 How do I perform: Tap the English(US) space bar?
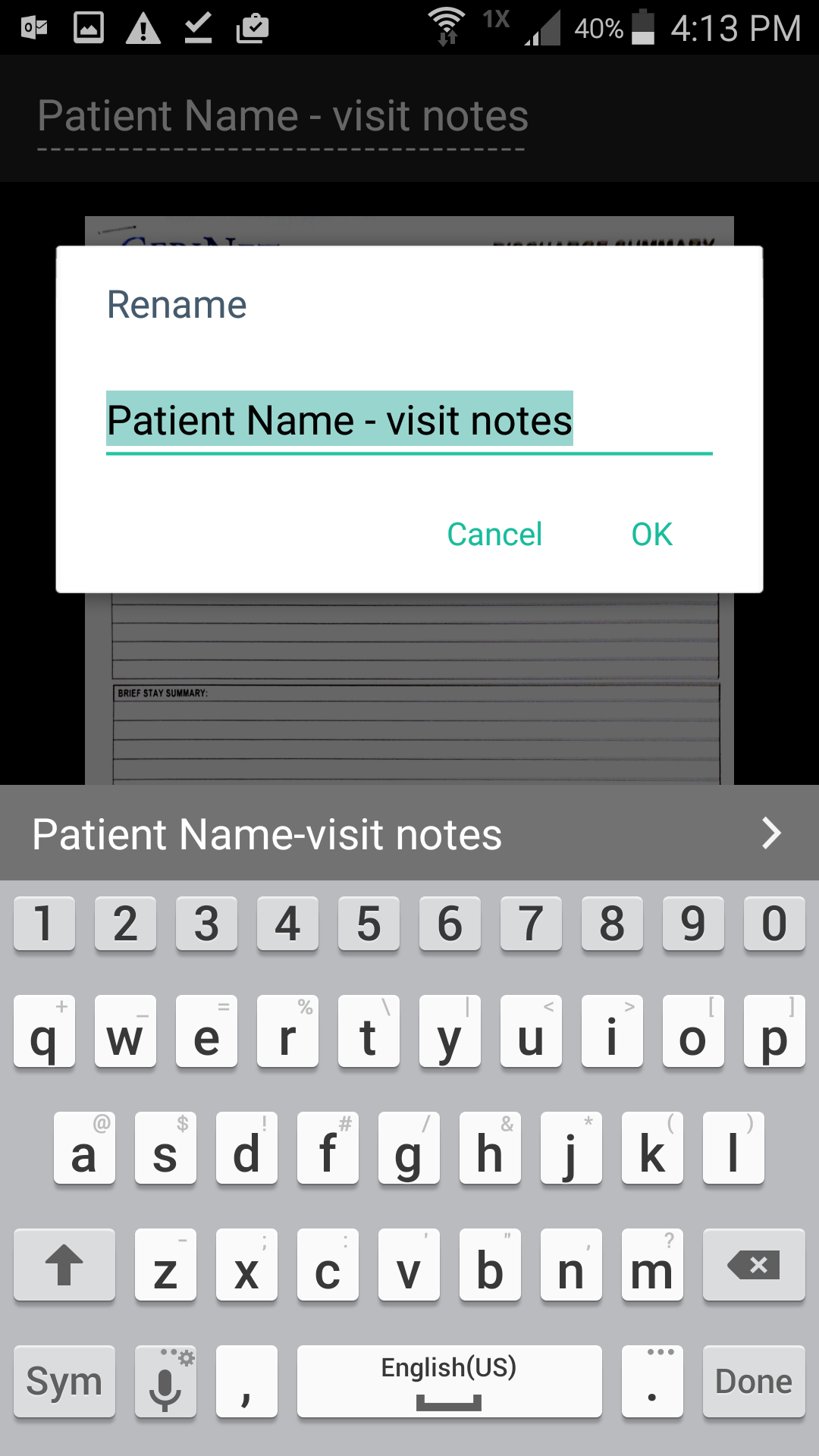[449, 1382]
